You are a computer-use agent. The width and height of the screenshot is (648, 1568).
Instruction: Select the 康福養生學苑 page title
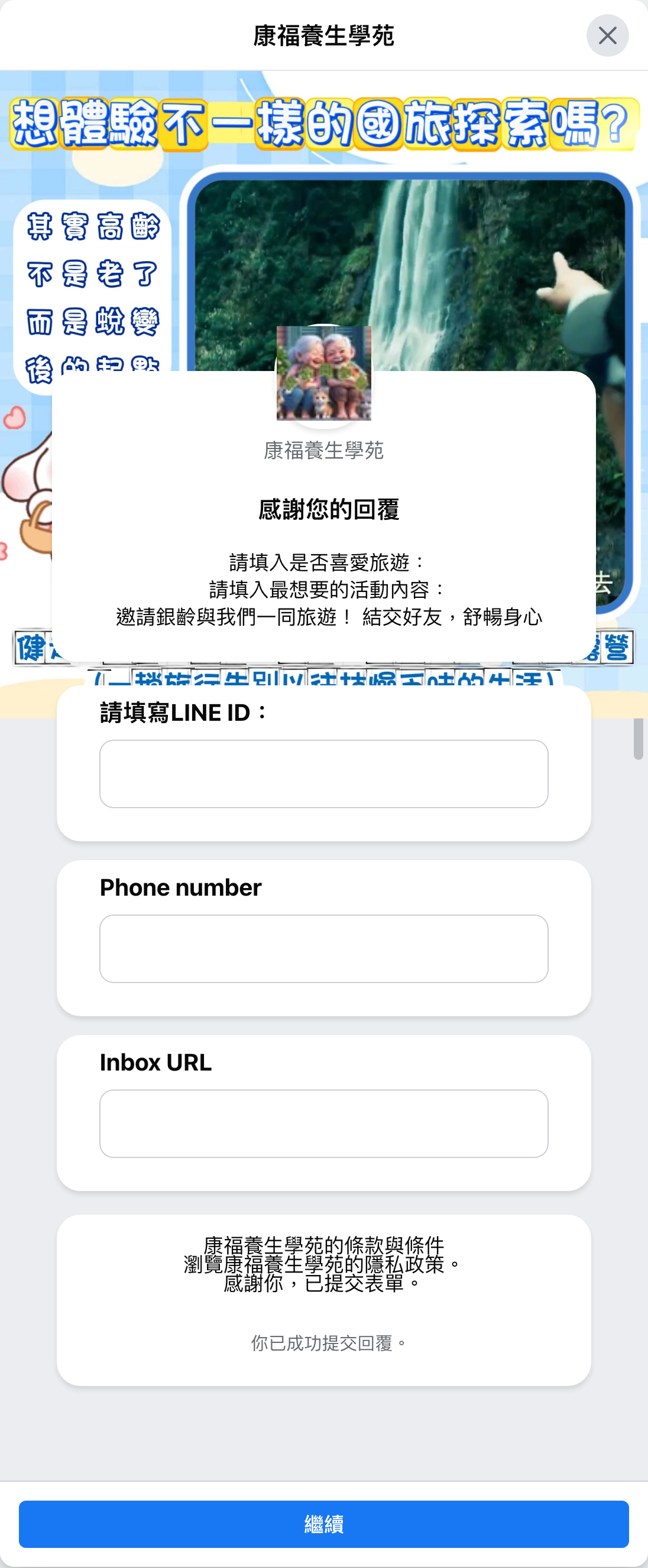[323, 35]
